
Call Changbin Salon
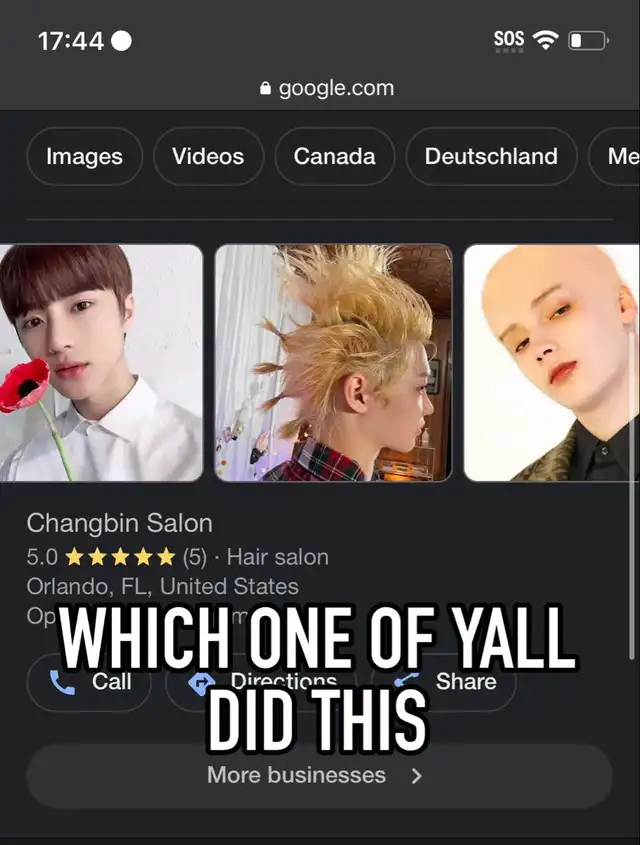tap(90, 682)
